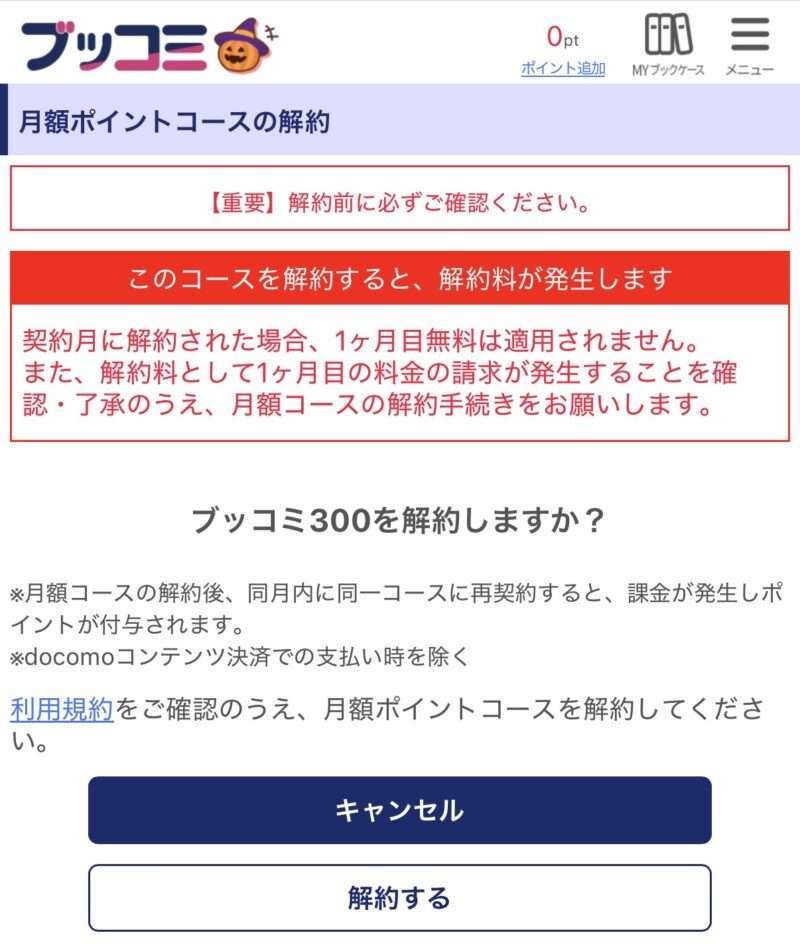
Task: Confirm cancellation with 解約する
Action: (399, 897)
